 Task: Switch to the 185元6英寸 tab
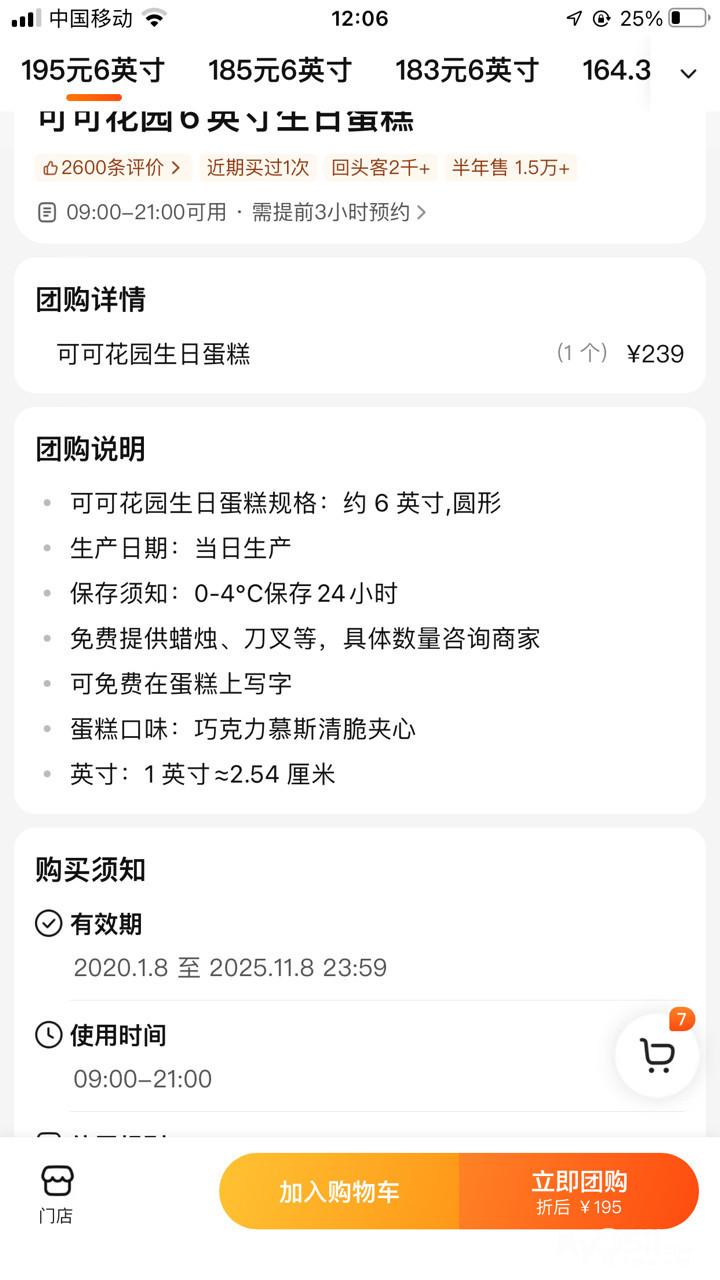280,71
